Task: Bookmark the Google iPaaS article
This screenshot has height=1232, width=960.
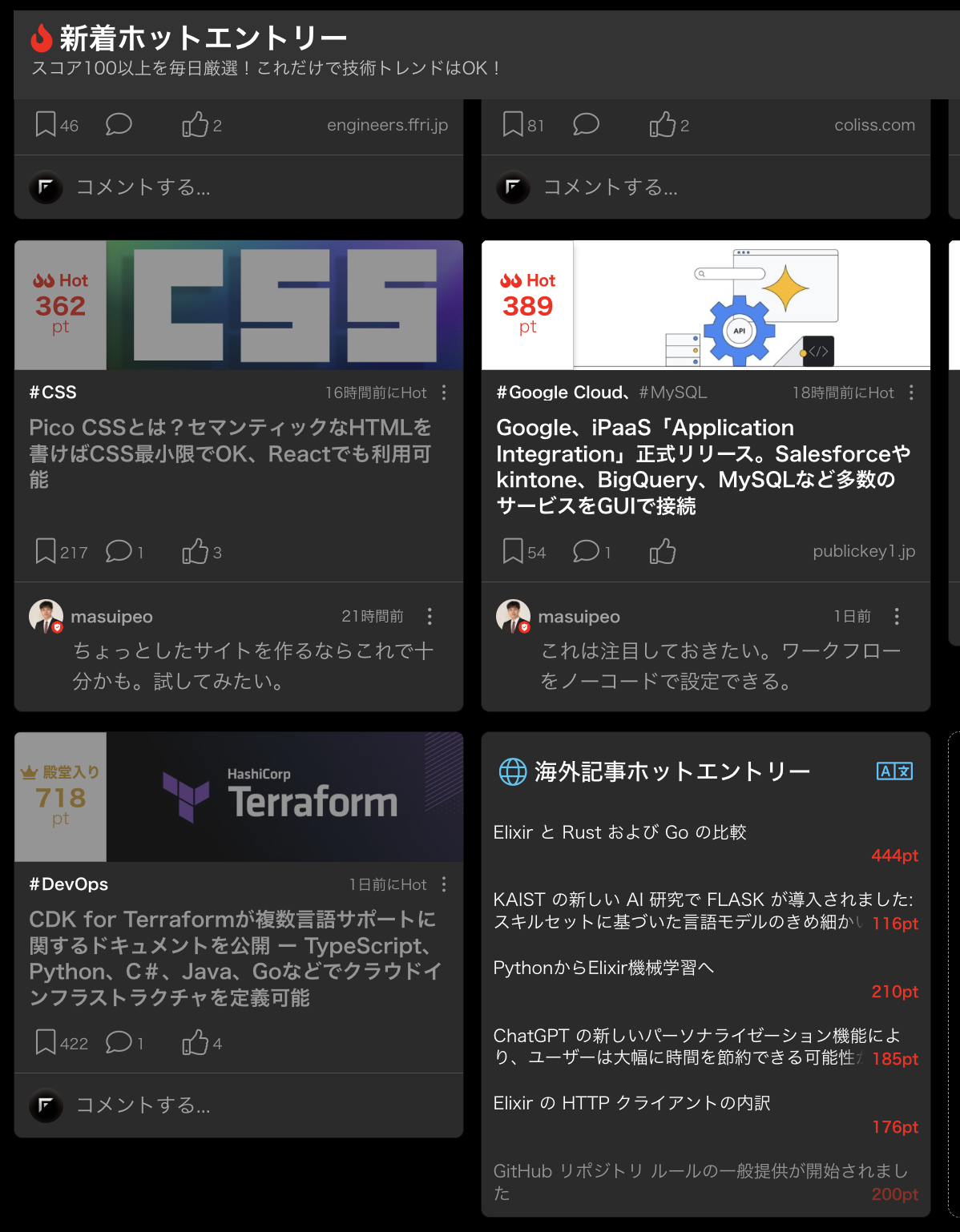Action: 513,551
